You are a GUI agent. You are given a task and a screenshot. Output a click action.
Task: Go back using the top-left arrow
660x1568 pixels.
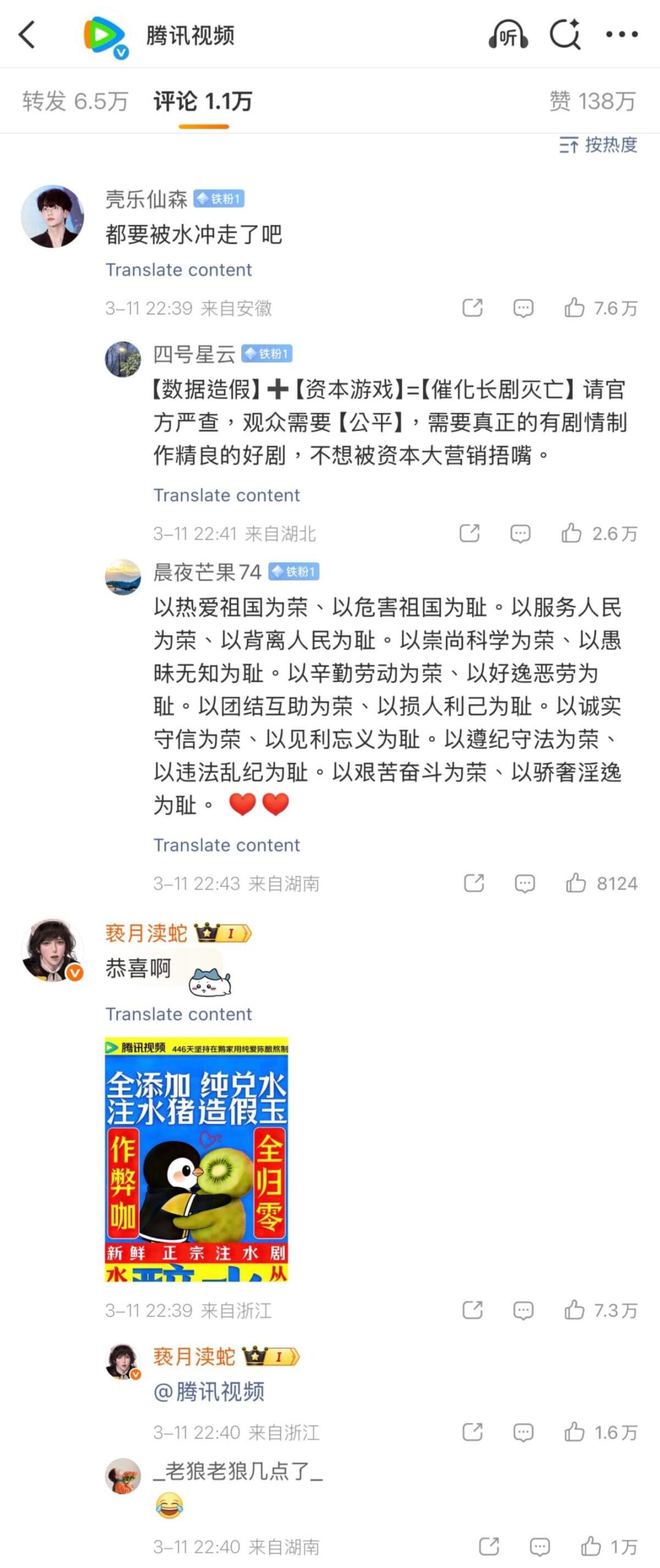(28, 35)
